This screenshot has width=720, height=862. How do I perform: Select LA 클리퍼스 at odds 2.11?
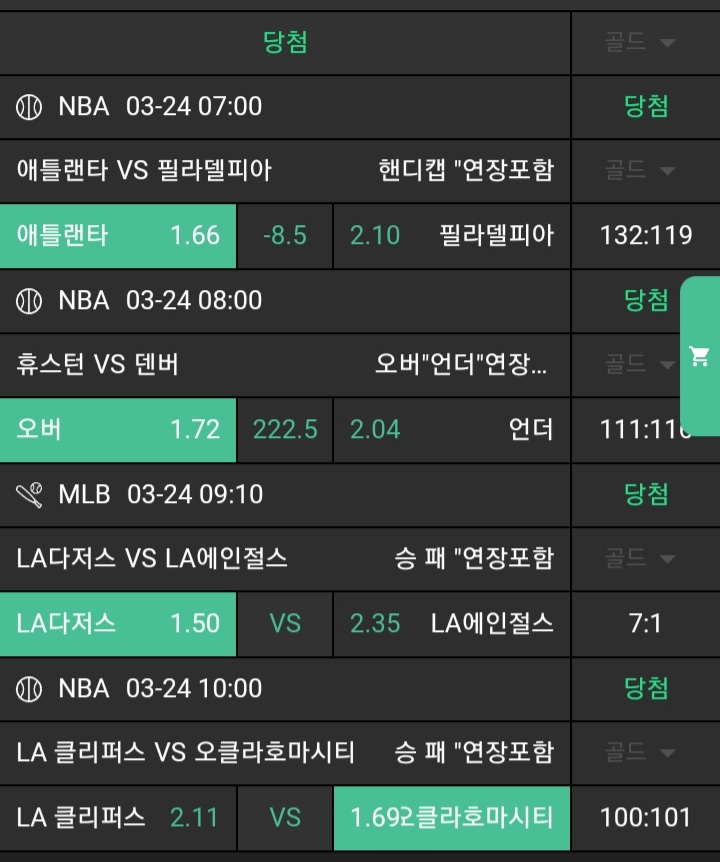pyautogui.click(x=118, y=818)
